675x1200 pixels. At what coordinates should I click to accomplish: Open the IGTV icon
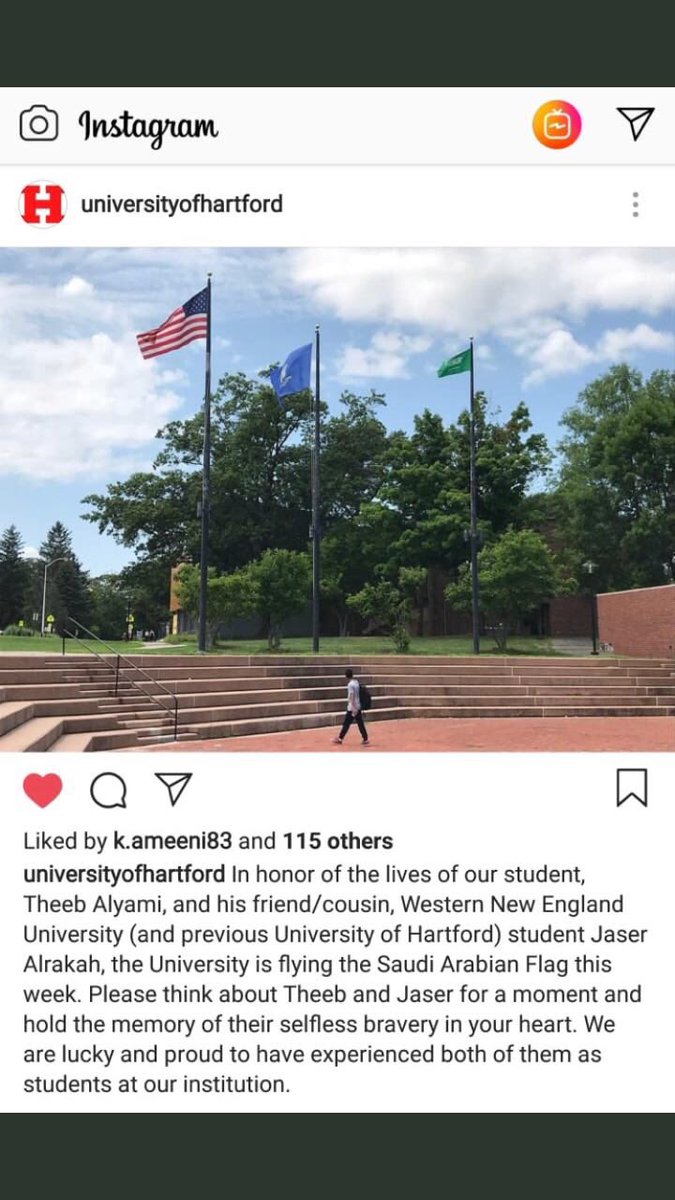556,125
